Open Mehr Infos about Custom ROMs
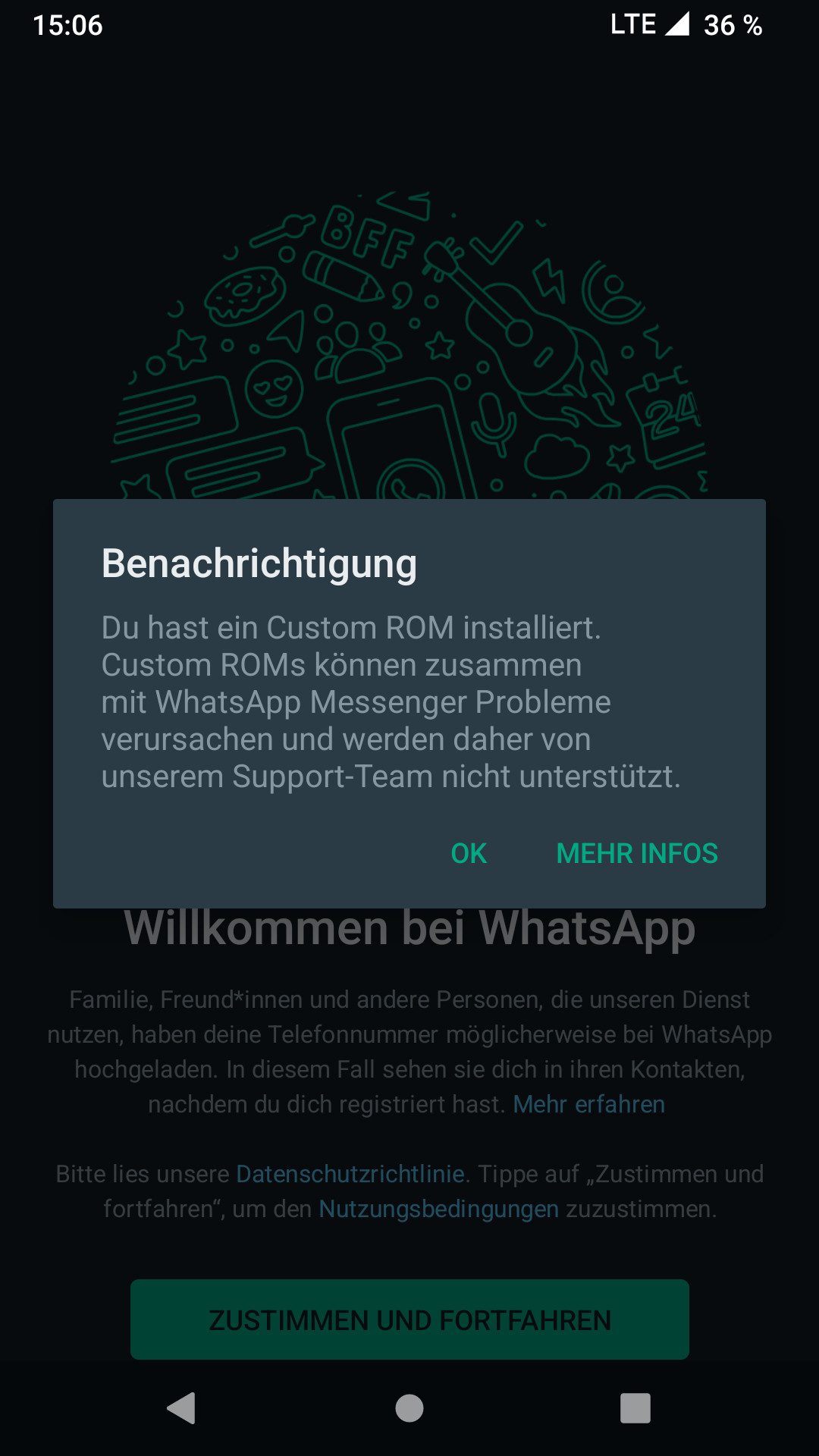This screenshot has width=819, height=1456. coord(636,853)
